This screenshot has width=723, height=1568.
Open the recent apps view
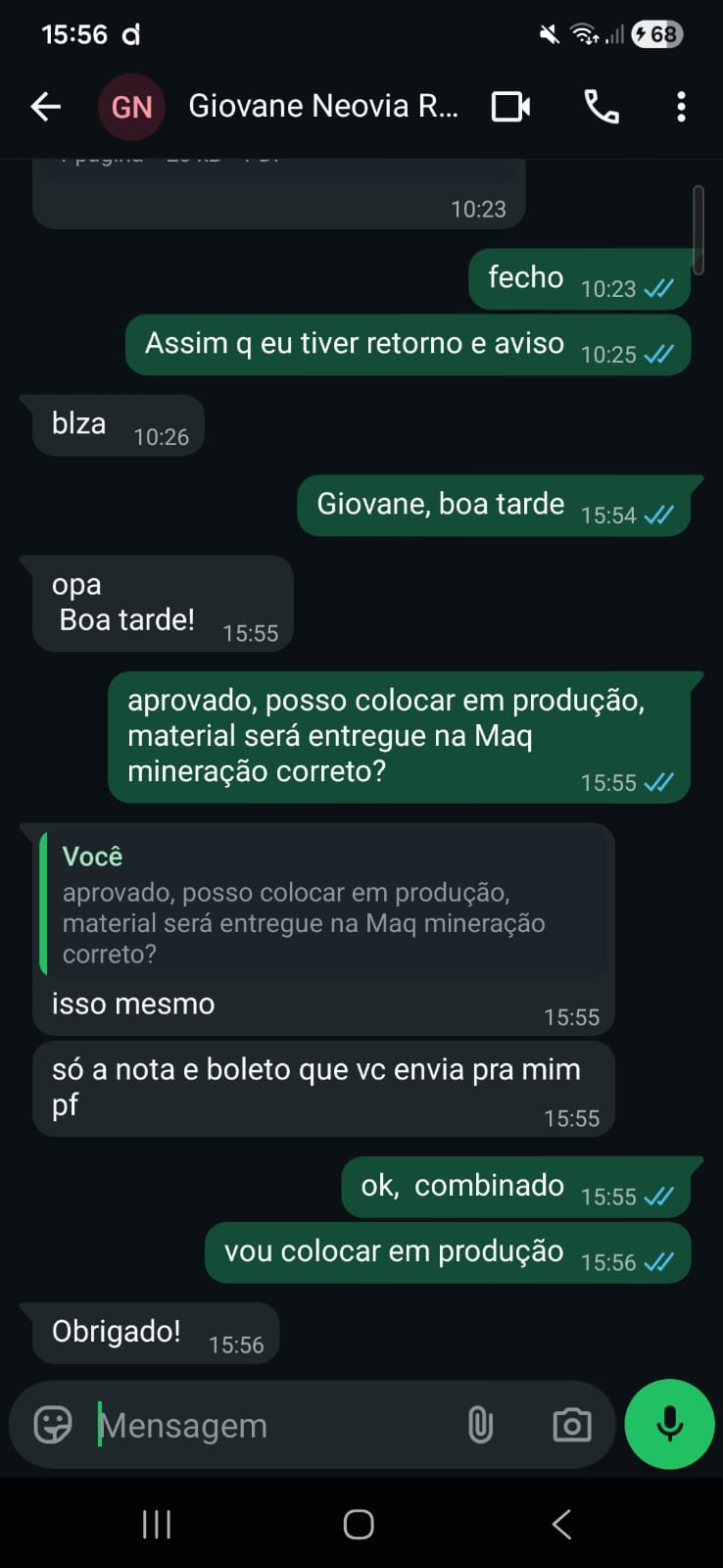(x=157, y=1524)
